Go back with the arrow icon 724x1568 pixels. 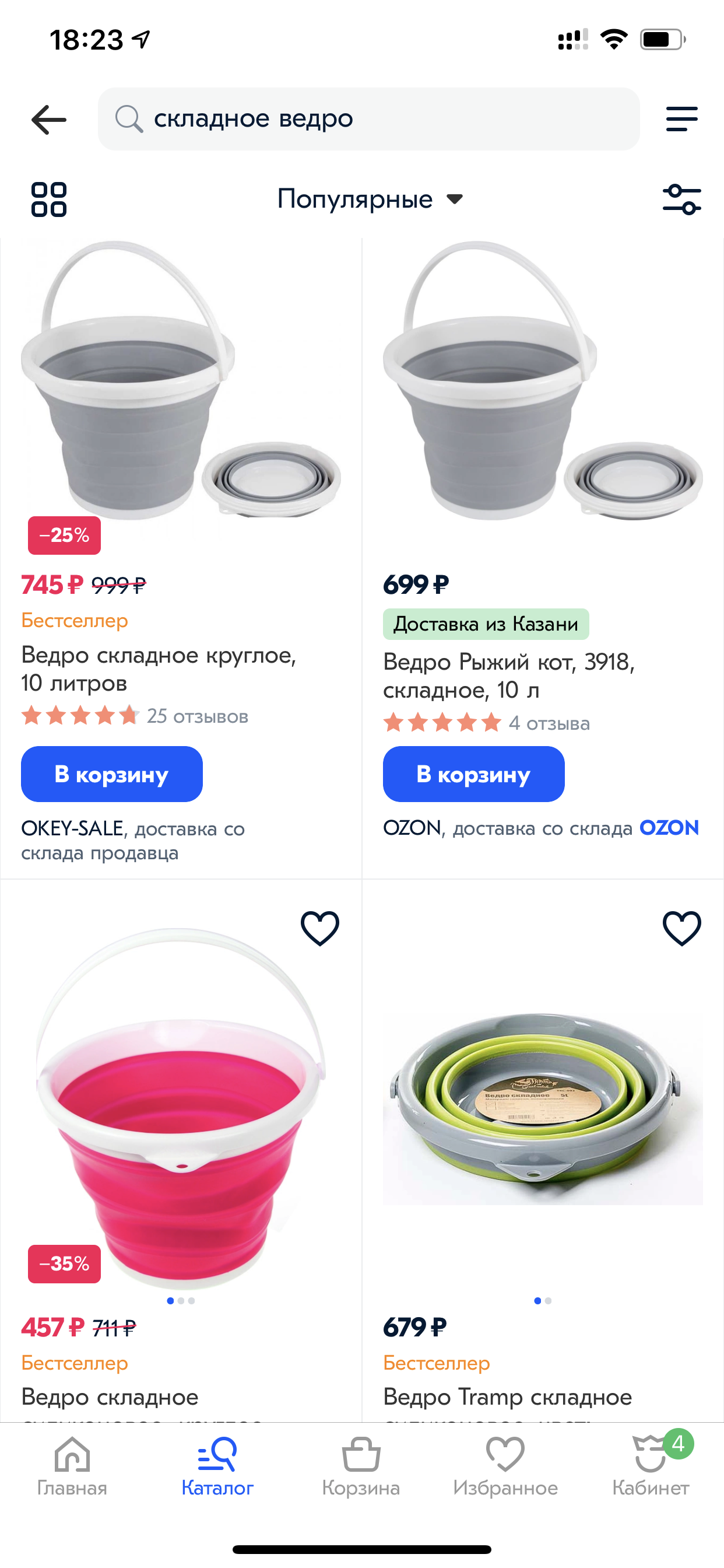pyautogui.click(x=48, y=120)
